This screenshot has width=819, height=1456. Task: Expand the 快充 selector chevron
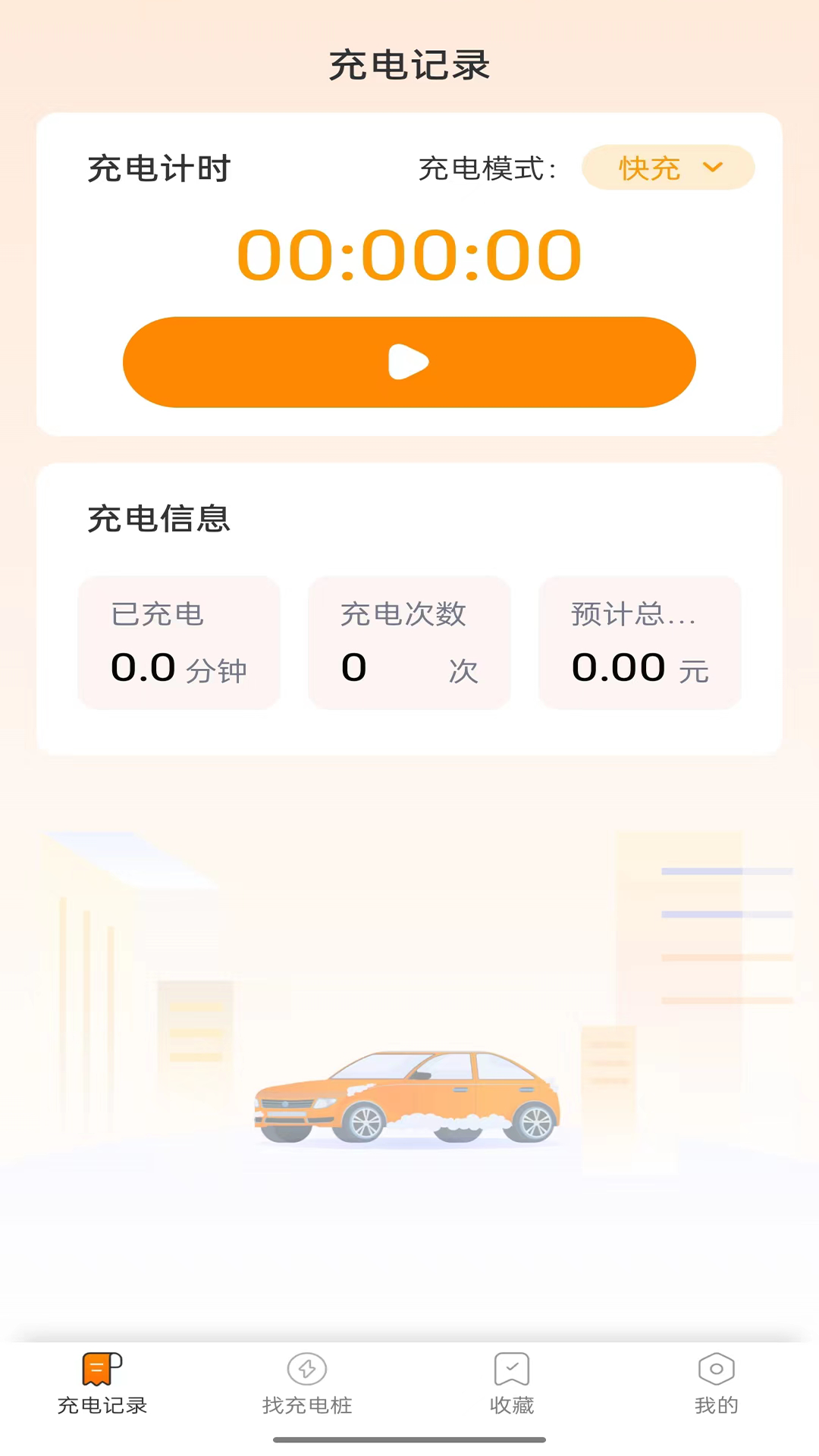tap(711, 168)
